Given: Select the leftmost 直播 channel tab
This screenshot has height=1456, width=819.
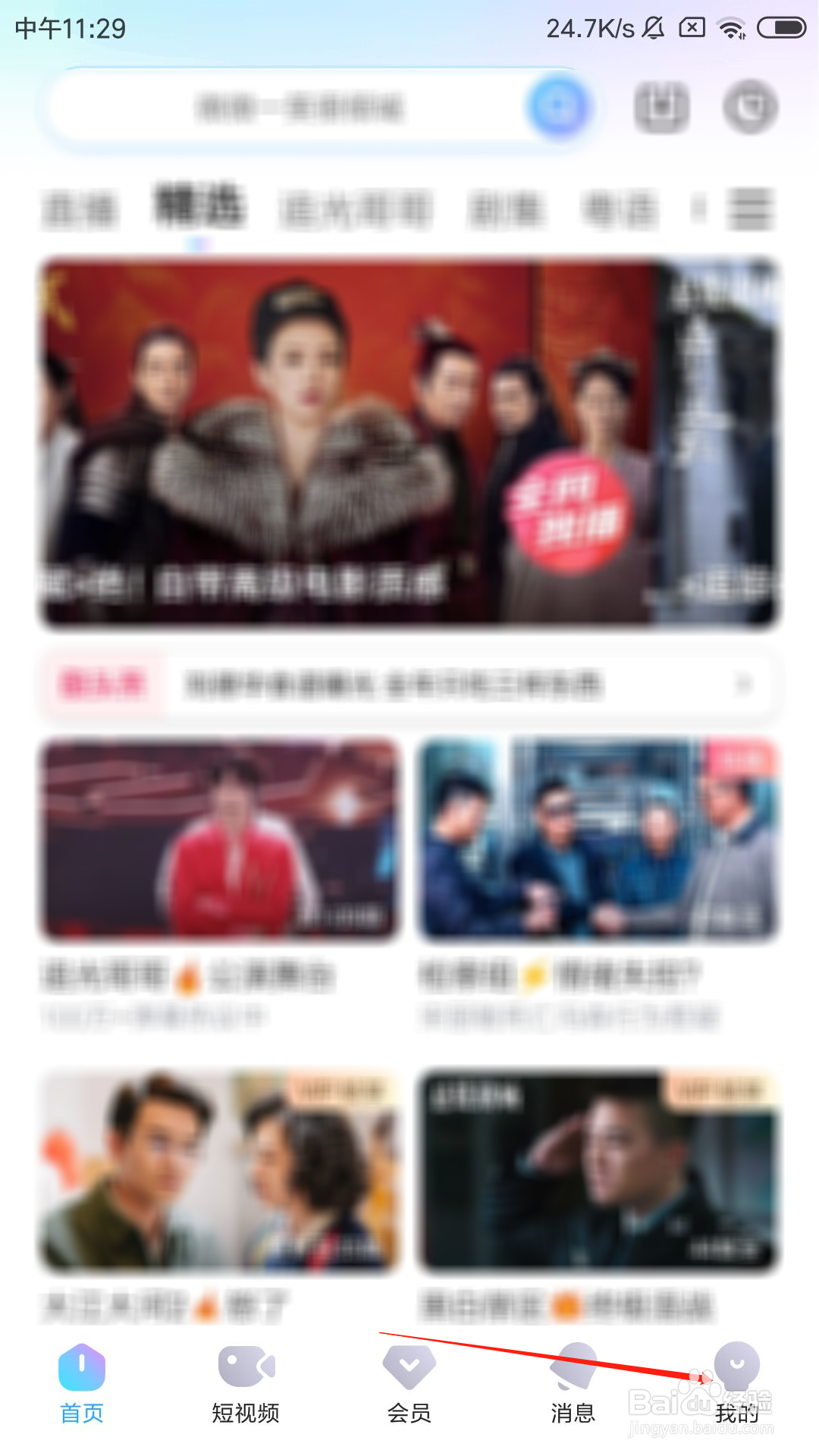Looking at the screenshot, I should point(80,211).
